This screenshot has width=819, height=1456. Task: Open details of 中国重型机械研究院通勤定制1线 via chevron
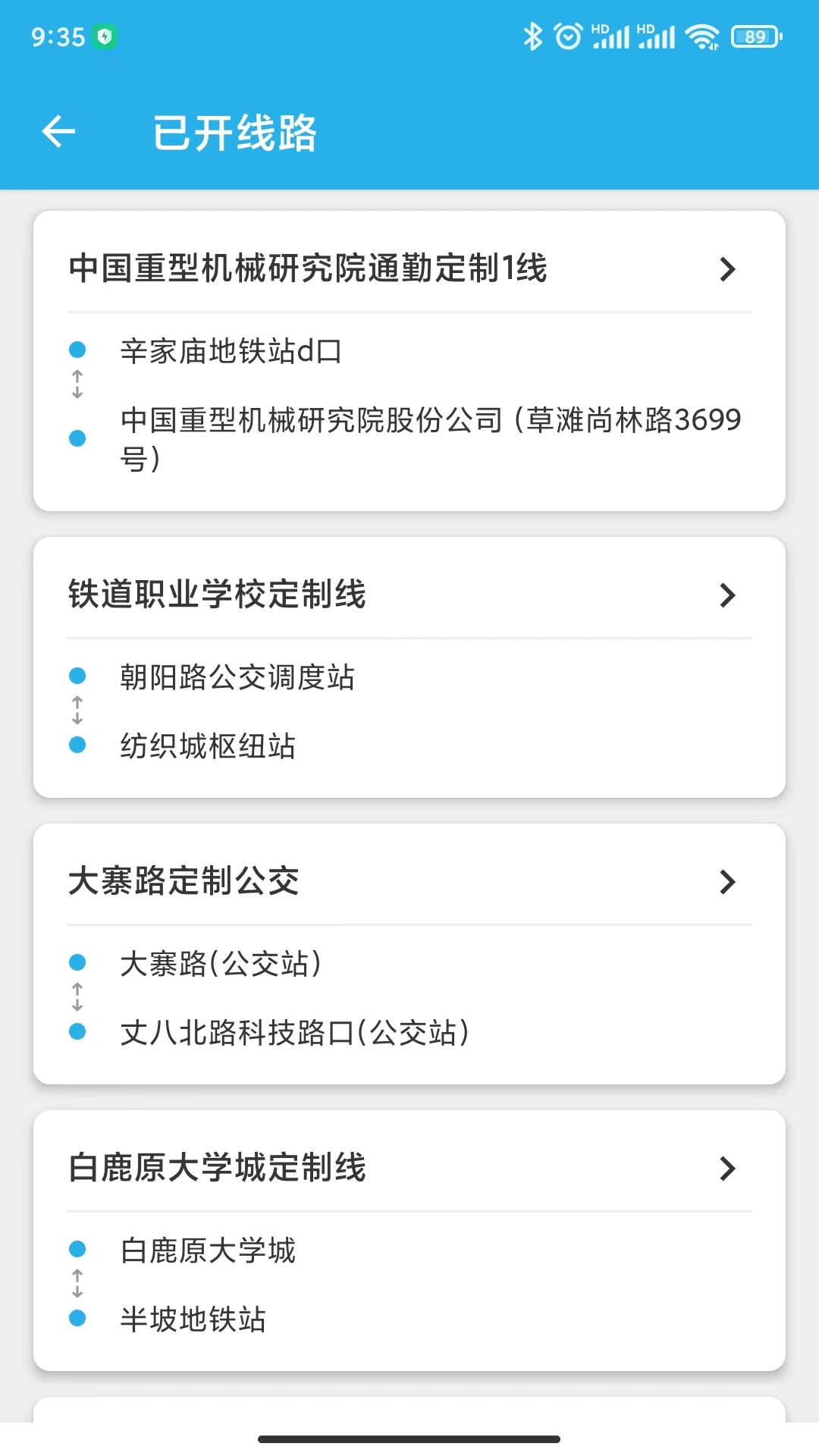point(727,269)
